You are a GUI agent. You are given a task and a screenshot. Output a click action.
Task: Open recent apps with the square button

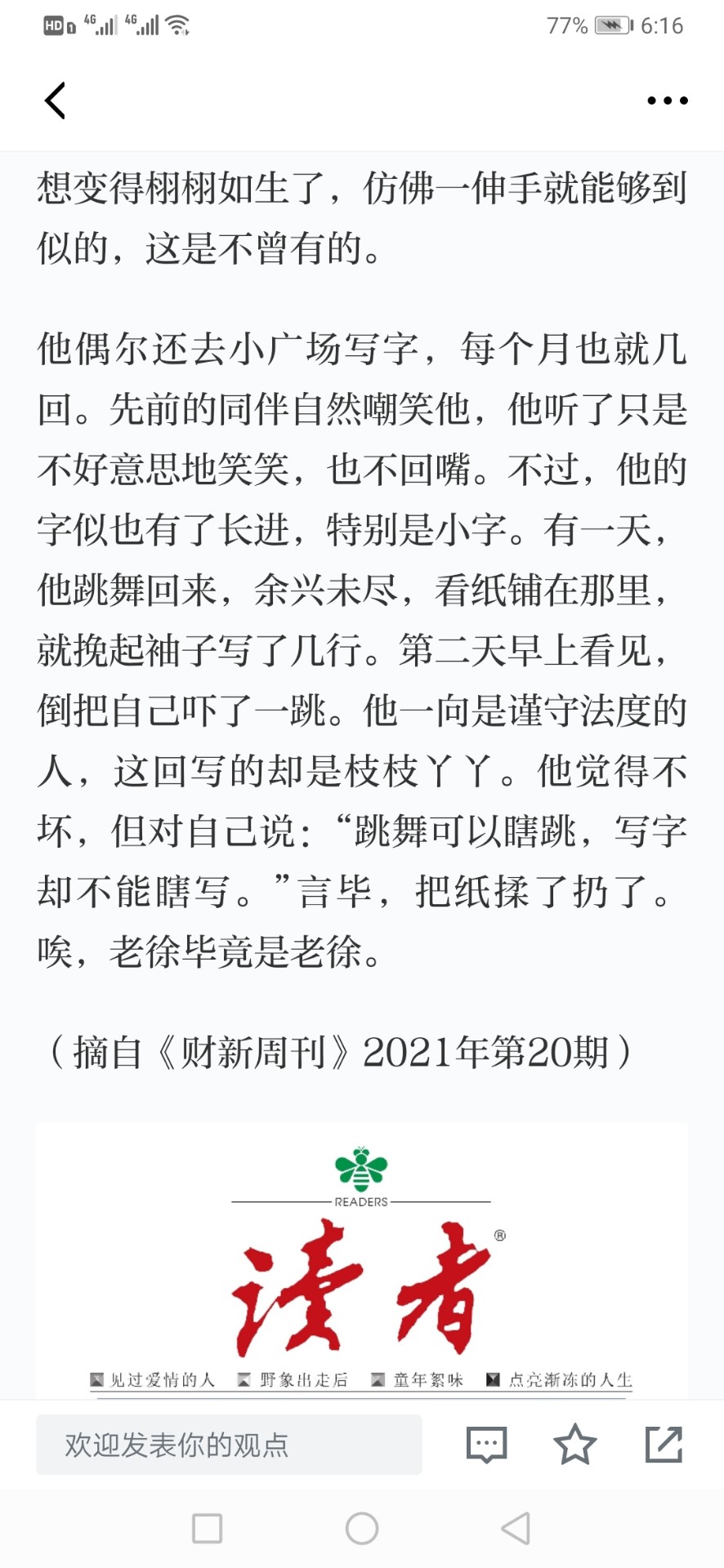coord(207,1528)
